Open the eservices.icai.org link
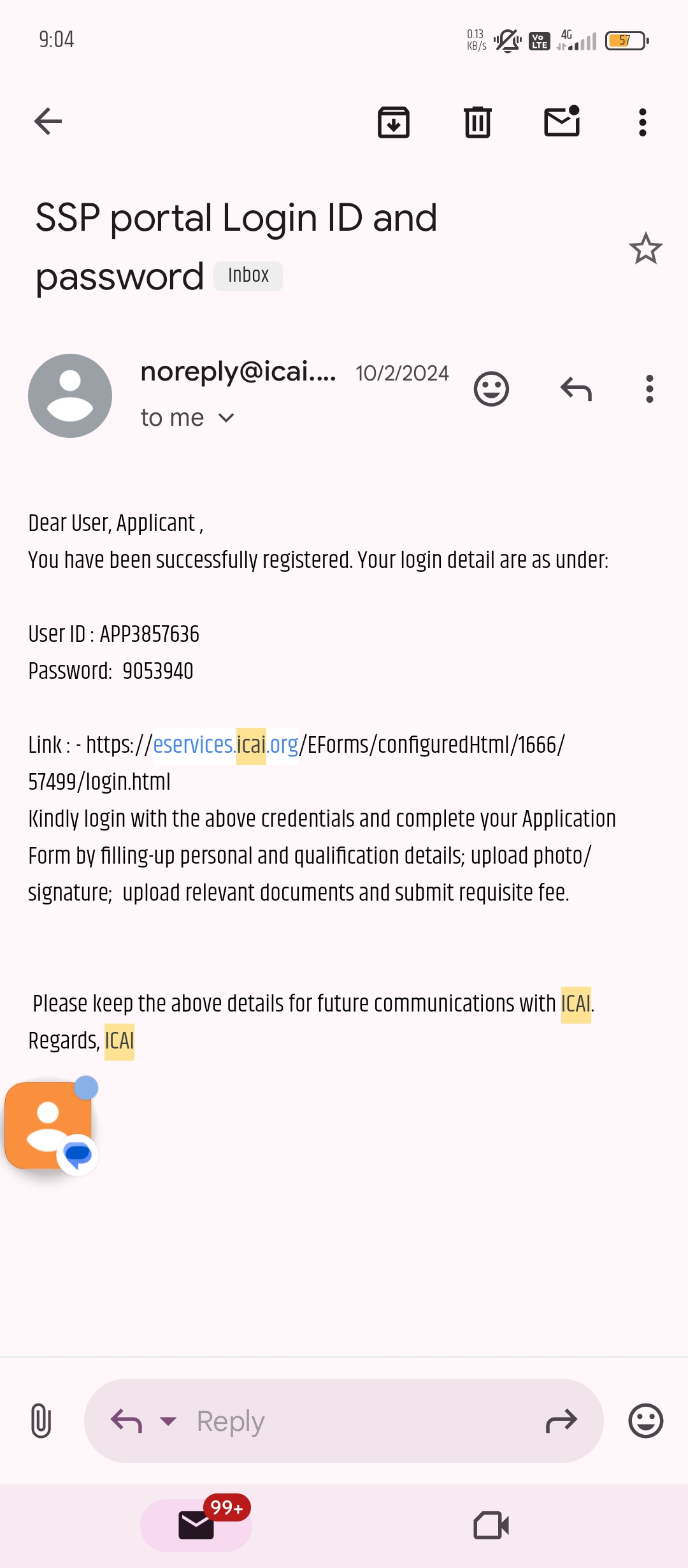 click(x=226, y=745)
